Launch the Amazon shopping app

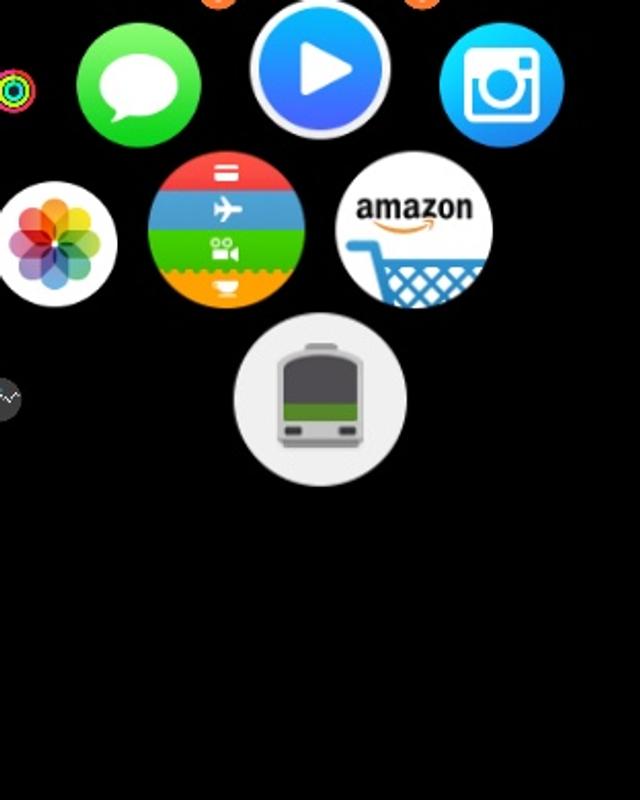click(x=413, y=230)
